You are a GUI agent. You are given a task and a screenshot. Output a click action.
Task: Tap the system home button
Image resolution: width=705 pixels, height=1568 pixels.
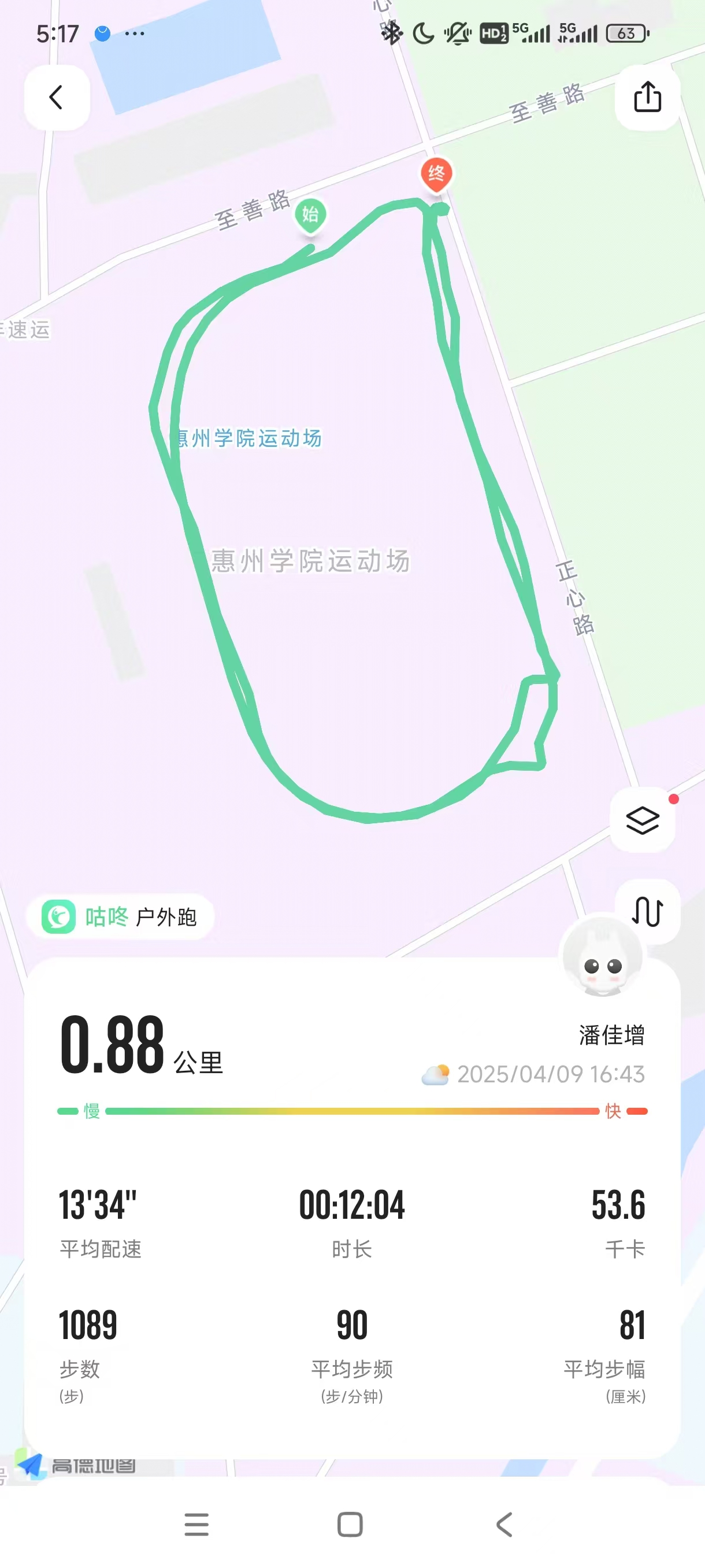[350, 1525]
